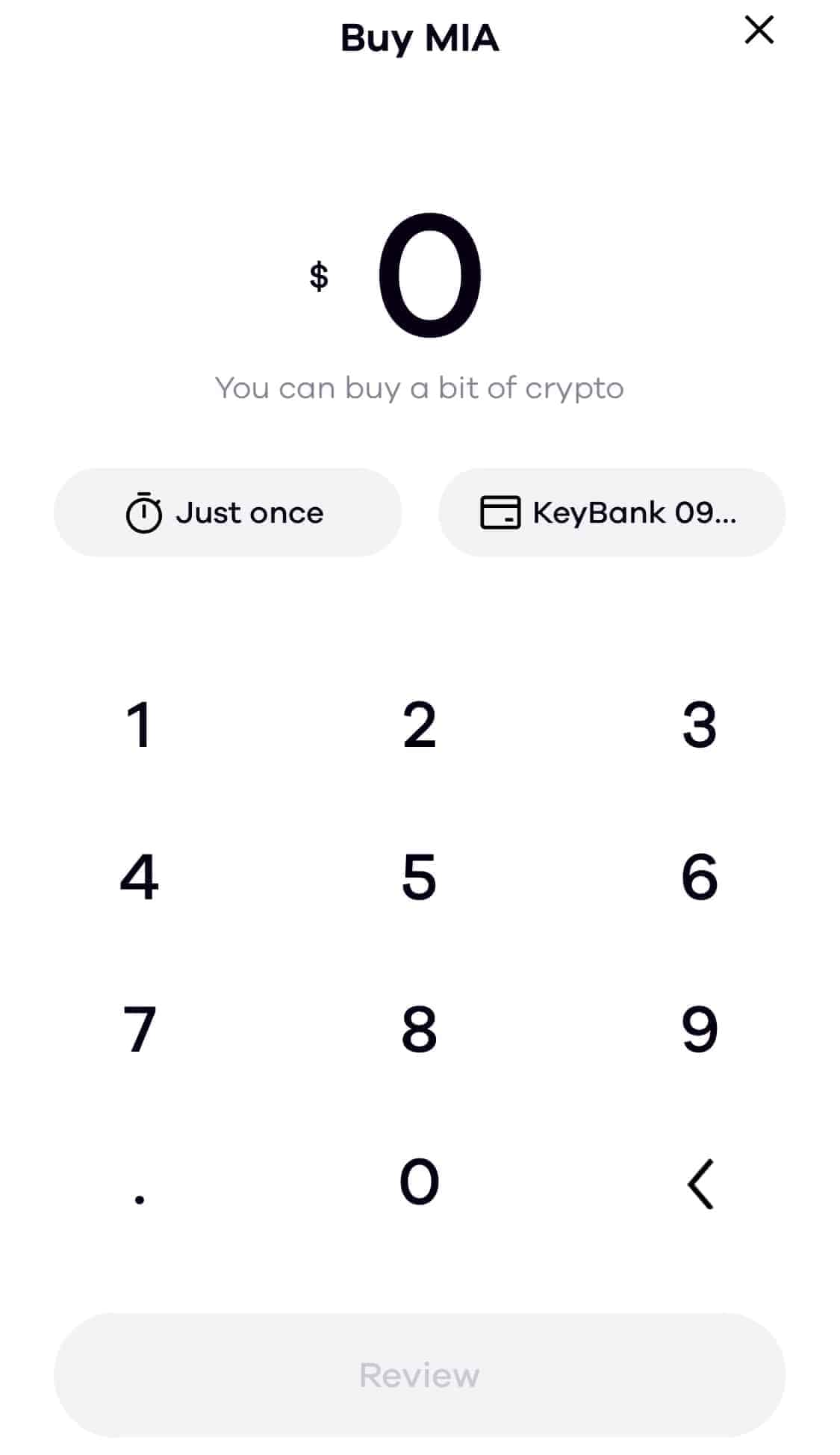840x1455 pixels.
Task: Close the Buy MIA screen
Action: [x=759, y=31]
